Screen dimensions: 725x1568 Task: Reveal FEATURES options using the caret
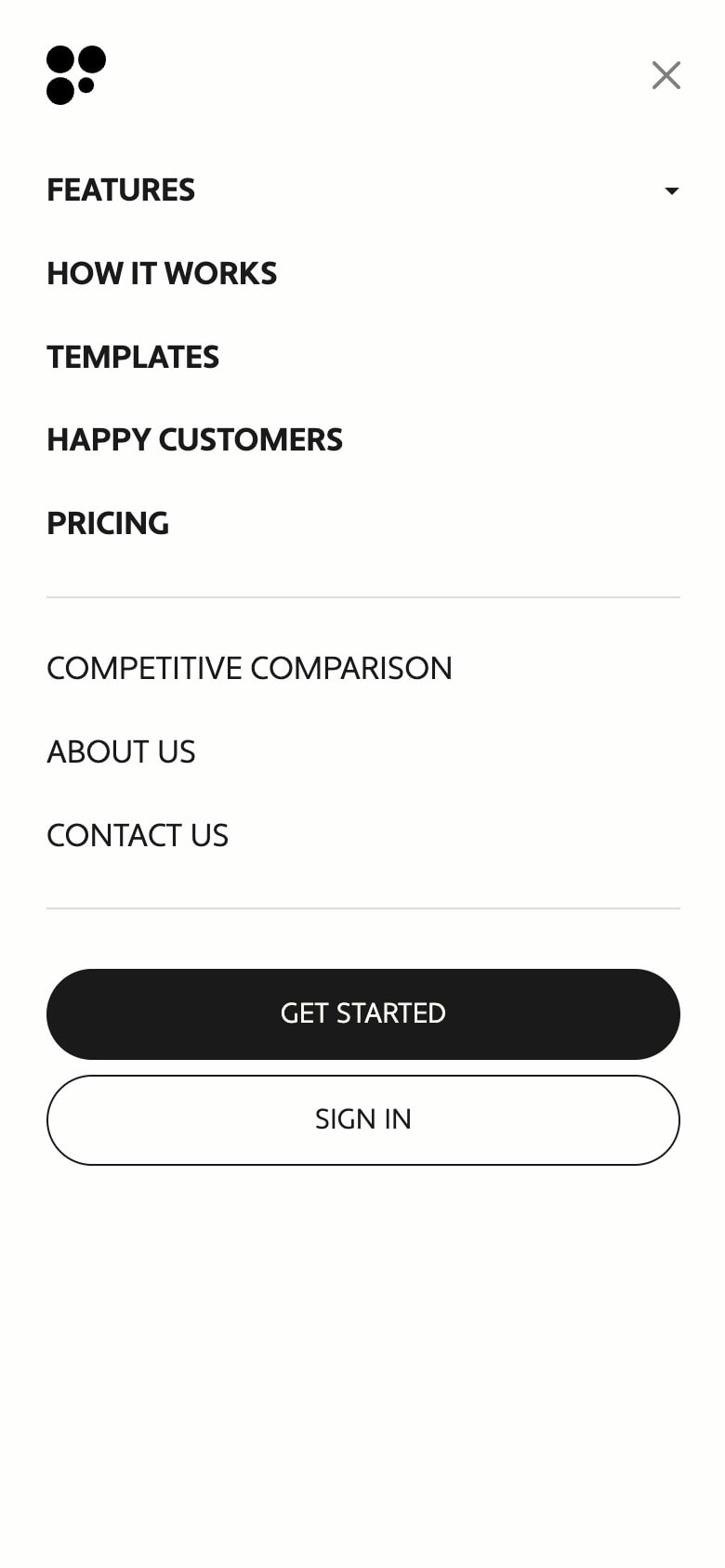pyautogui.click(x=671, y=190)
